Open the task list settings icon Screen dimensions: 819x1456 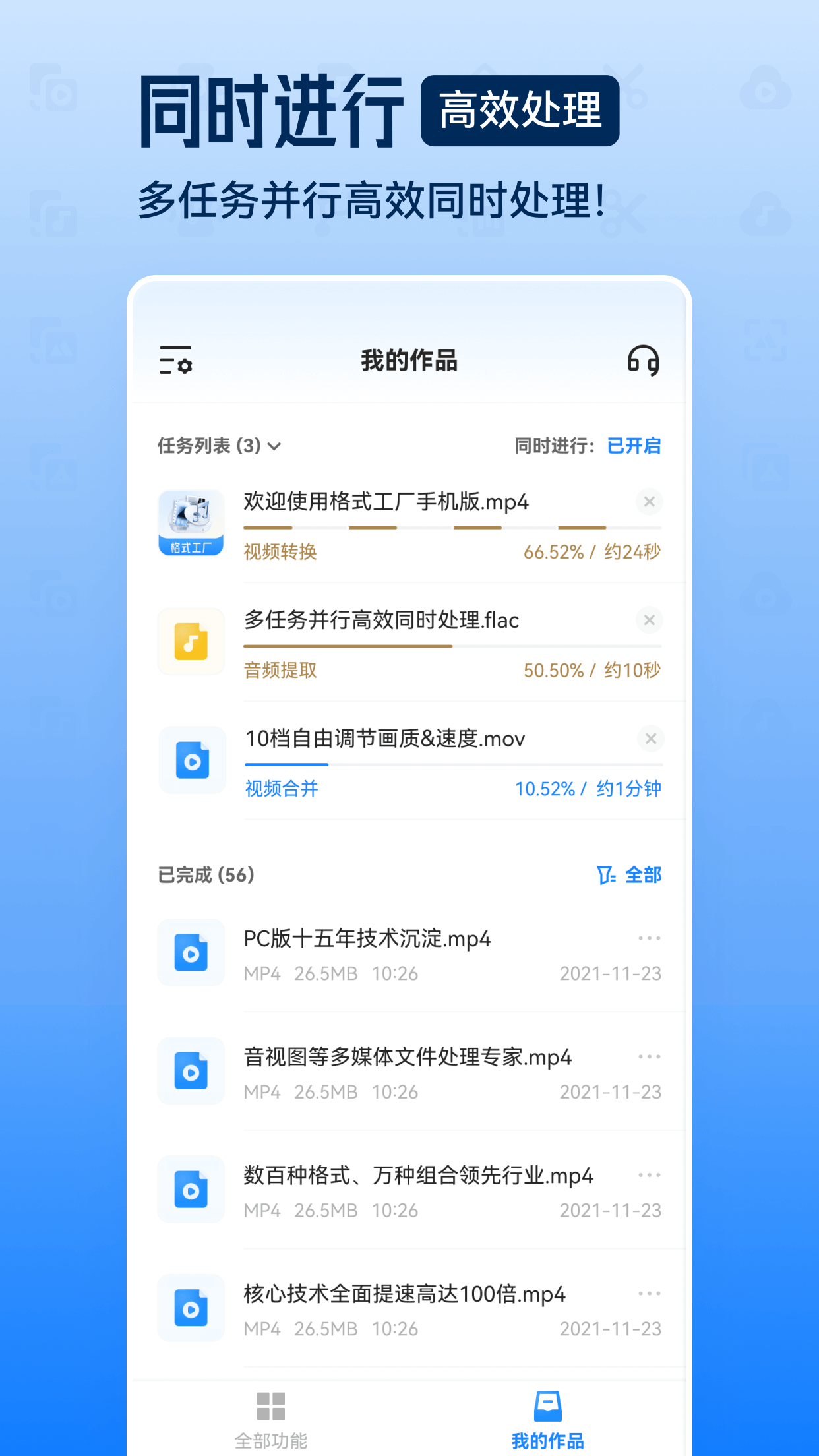pos(176,360)
